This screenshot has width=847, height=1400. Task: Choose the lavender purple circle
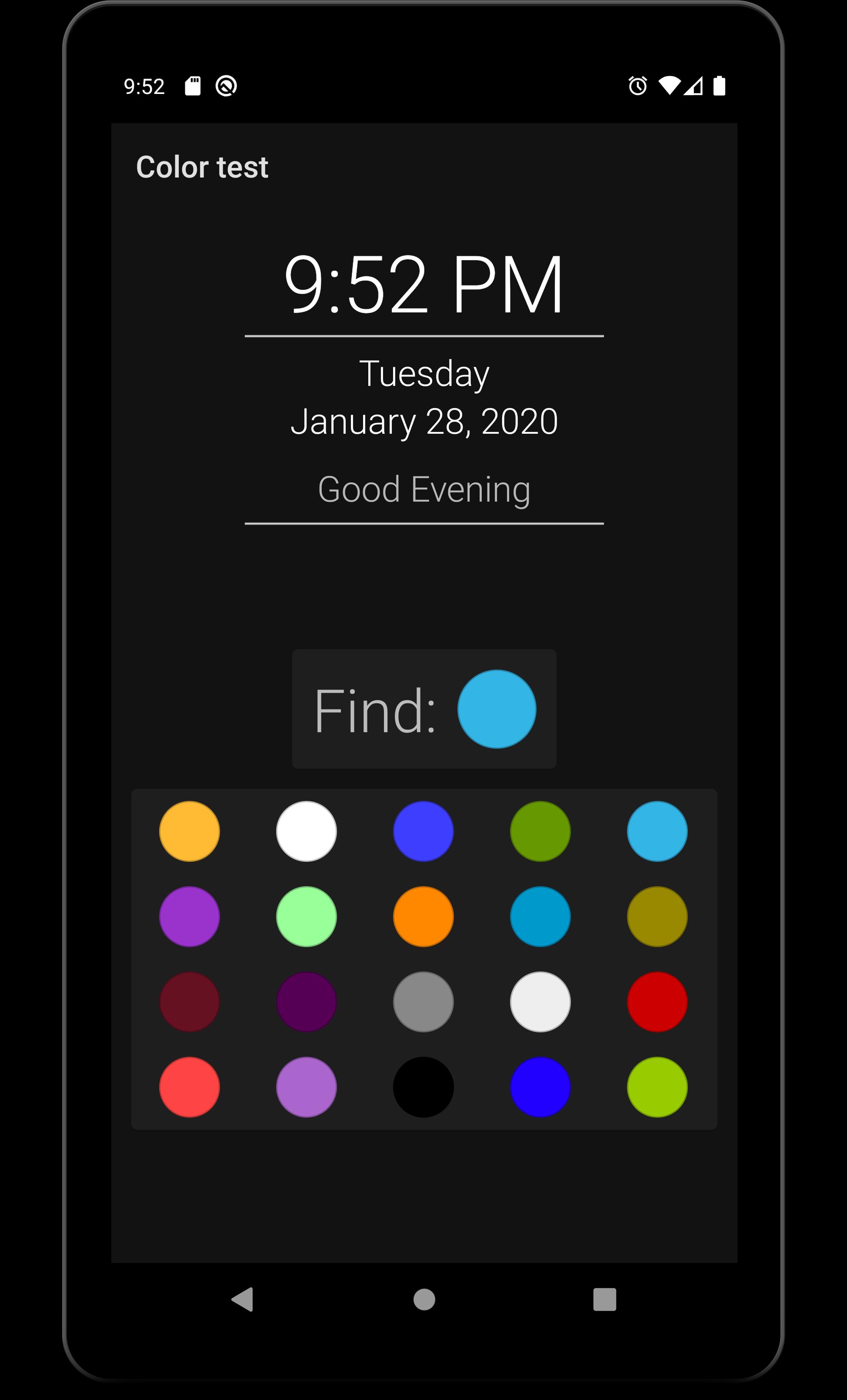click(307, 1087)
